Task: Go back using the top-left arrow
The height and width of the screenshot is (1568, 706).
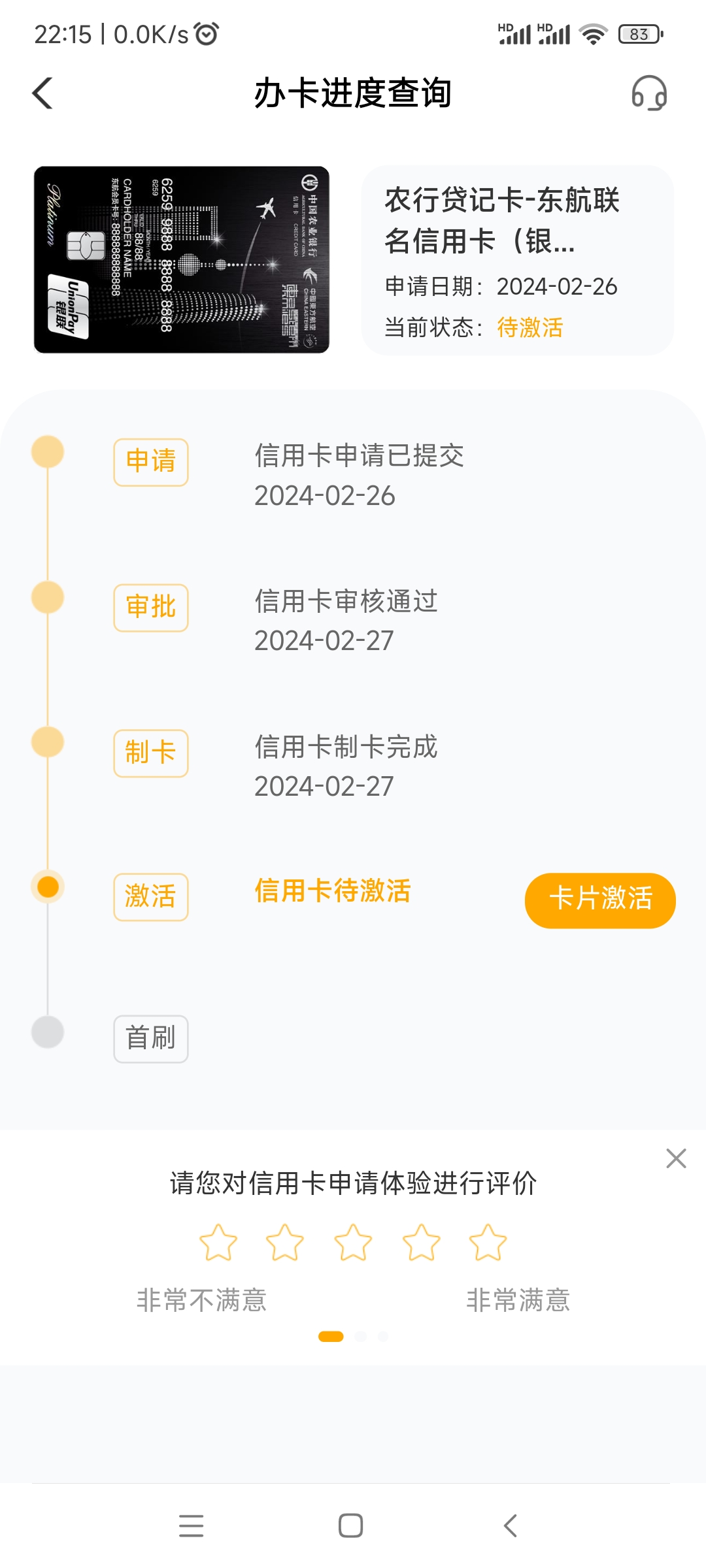Action: [42, 93]
